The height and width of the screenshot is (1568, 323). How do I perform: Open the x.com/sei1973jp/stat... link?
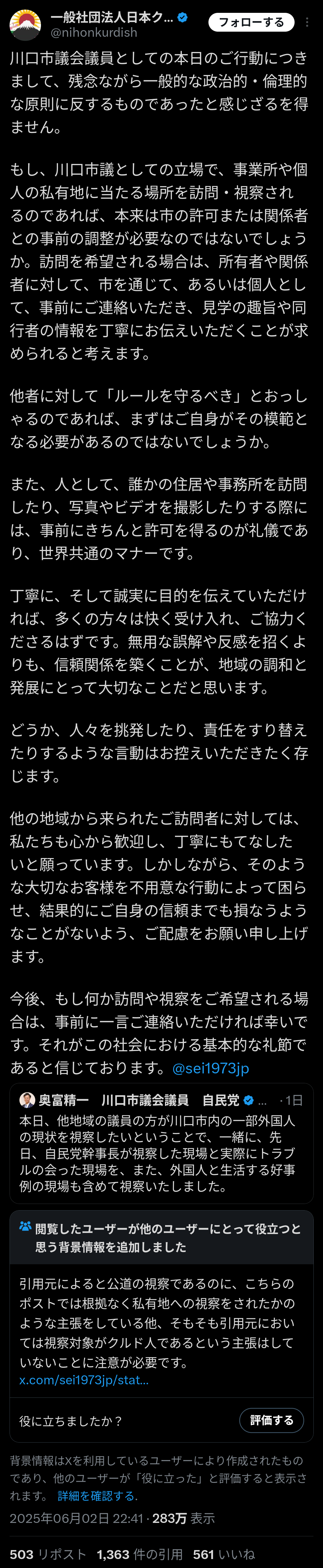(83, 1379)
